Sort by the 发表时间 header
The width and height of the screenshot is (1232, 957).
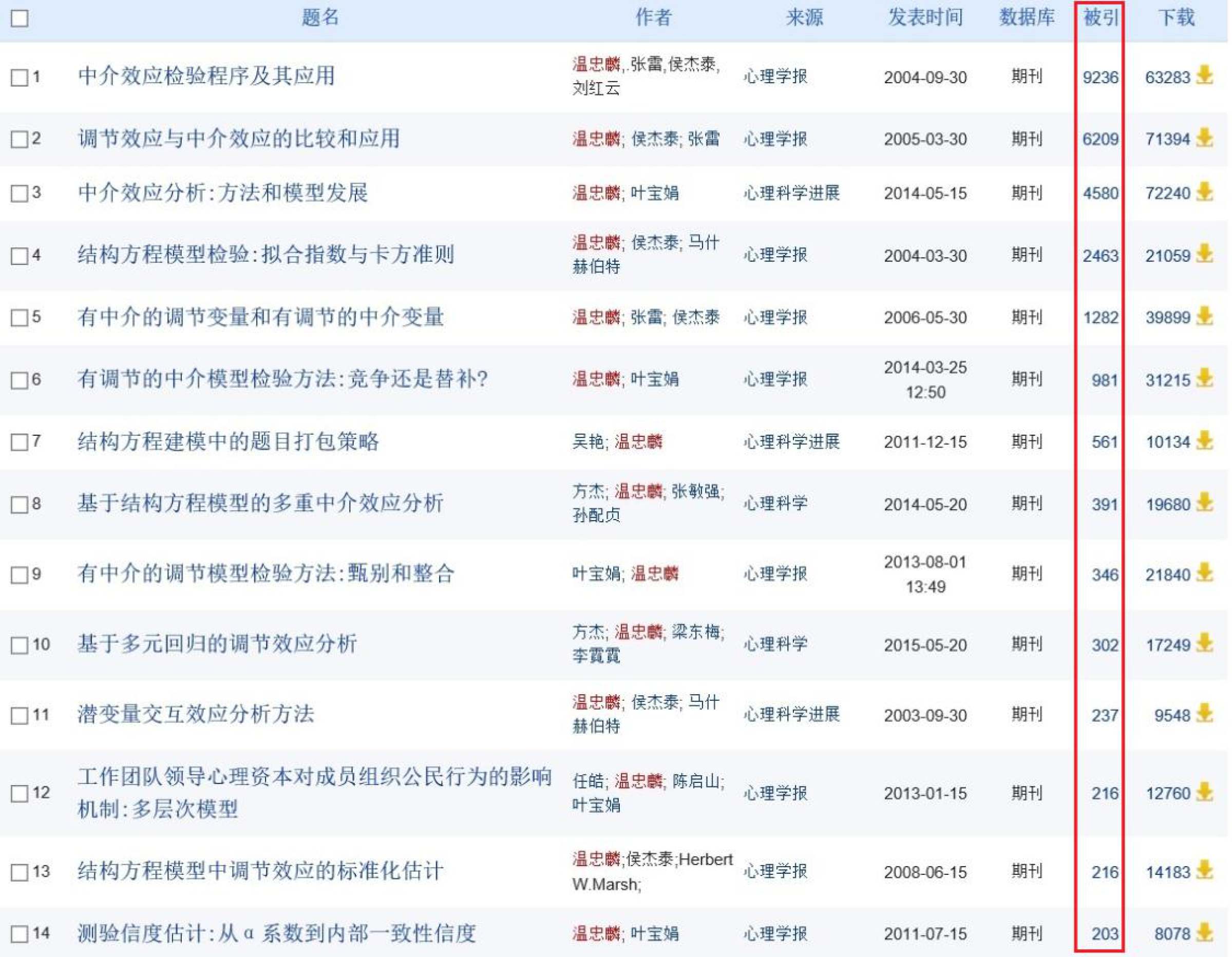pyautogui.click(x=925, y=17)
